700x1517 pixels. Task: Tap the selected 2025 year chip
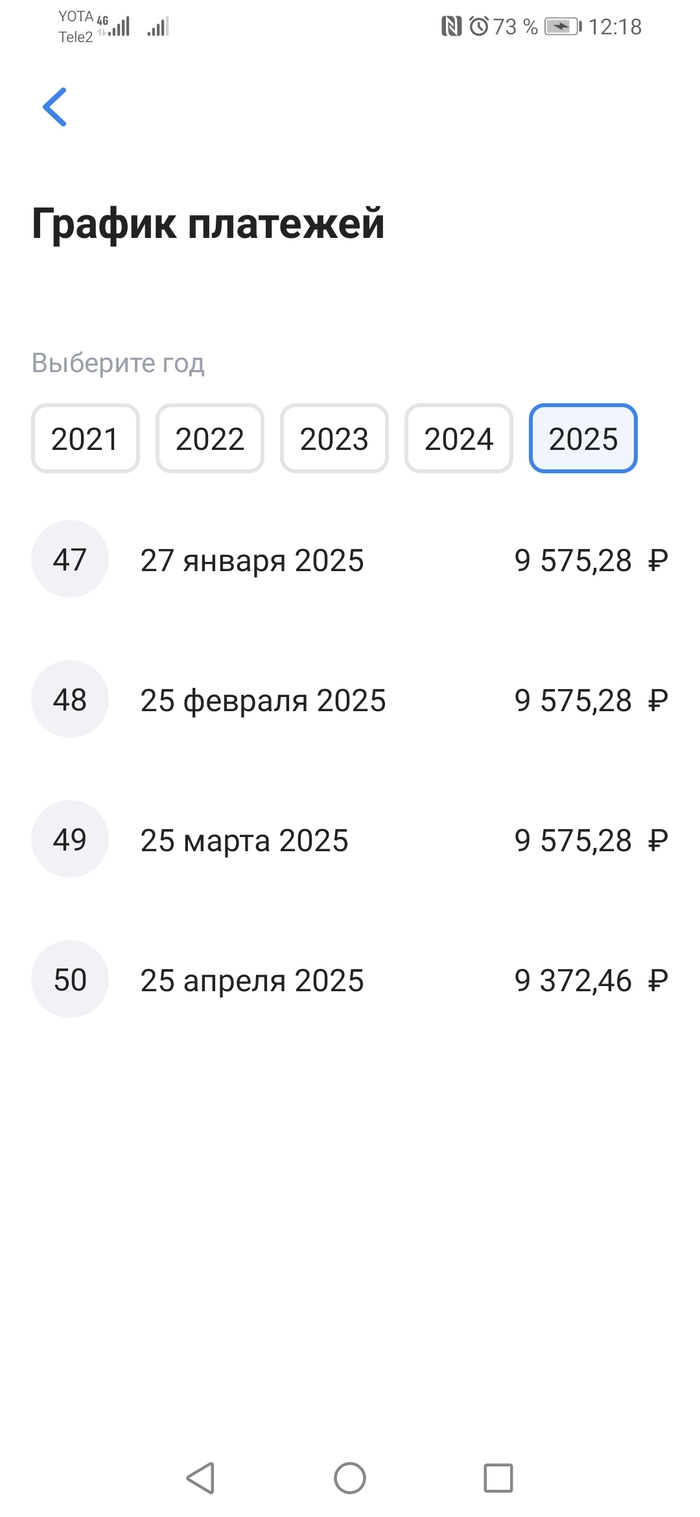point(583,438)
